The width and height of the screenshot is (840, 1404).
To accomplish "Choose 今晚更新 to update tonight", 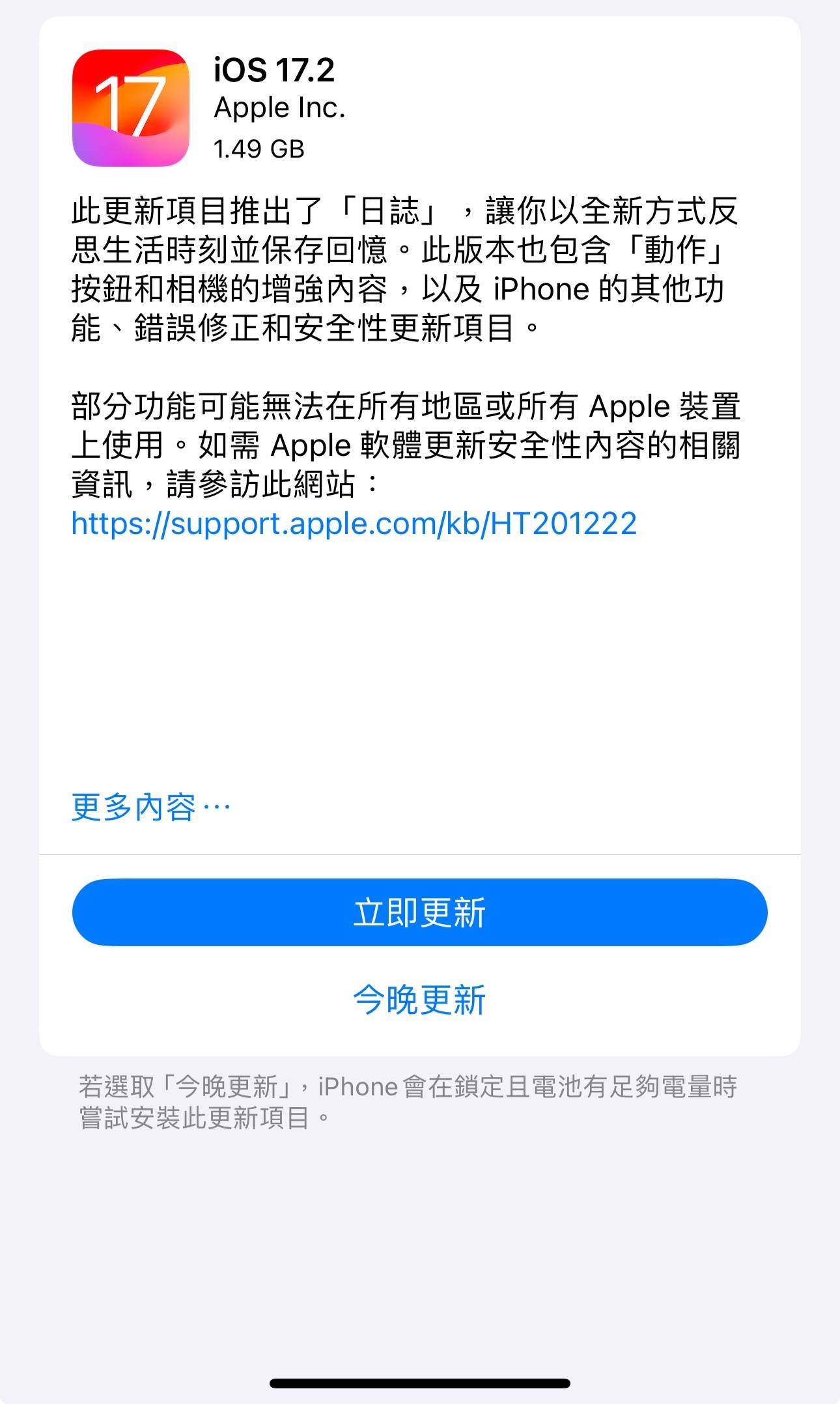I will pos(419,1000).
